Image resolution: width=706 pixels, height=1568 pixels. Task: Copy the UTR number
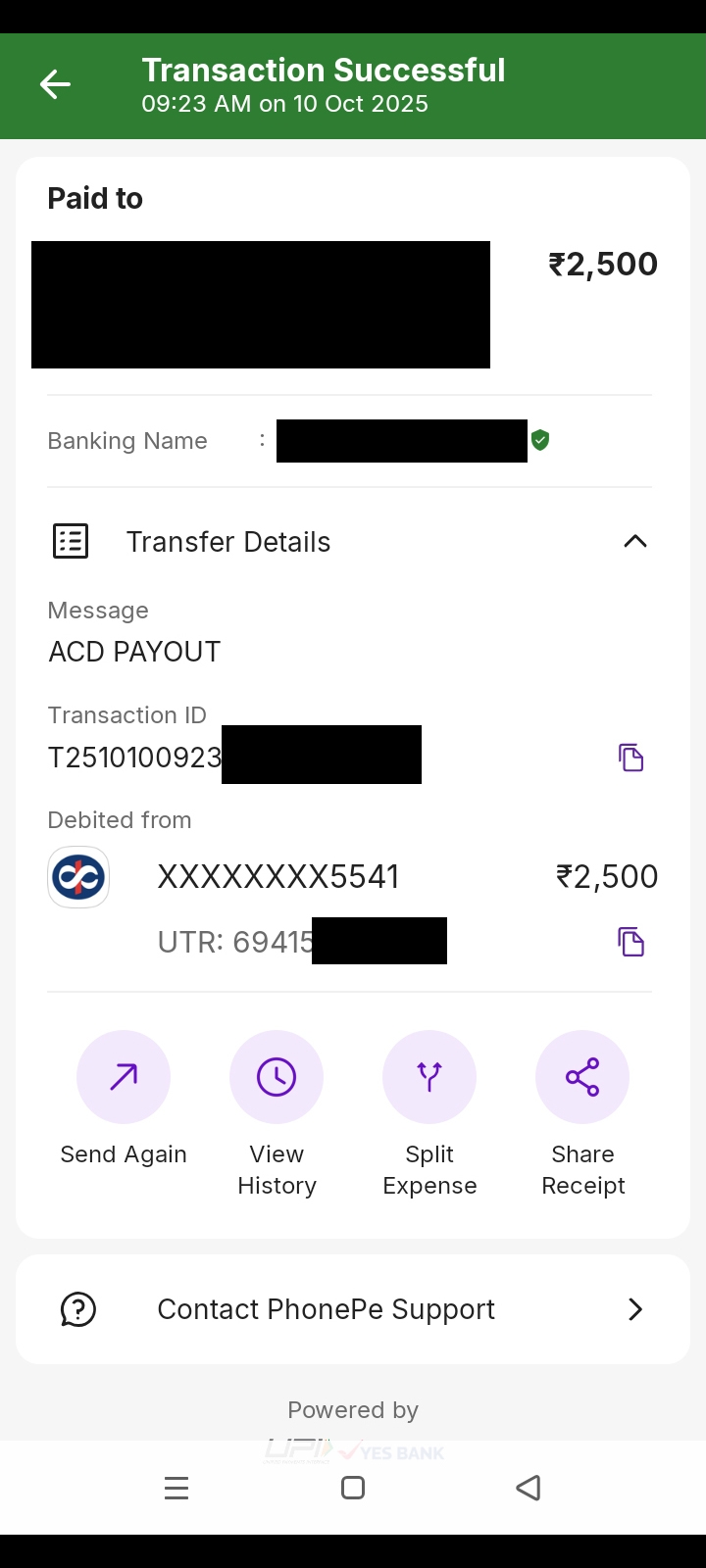[630, 942]
